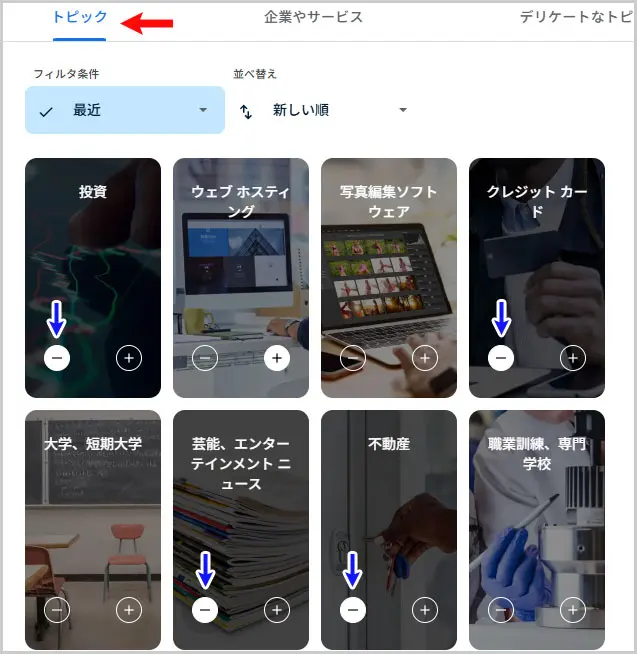Tap plus on クレジット カード card
The height and width of the screenshot is (654, 637).
pyautogui.click(x=572, y=357)
